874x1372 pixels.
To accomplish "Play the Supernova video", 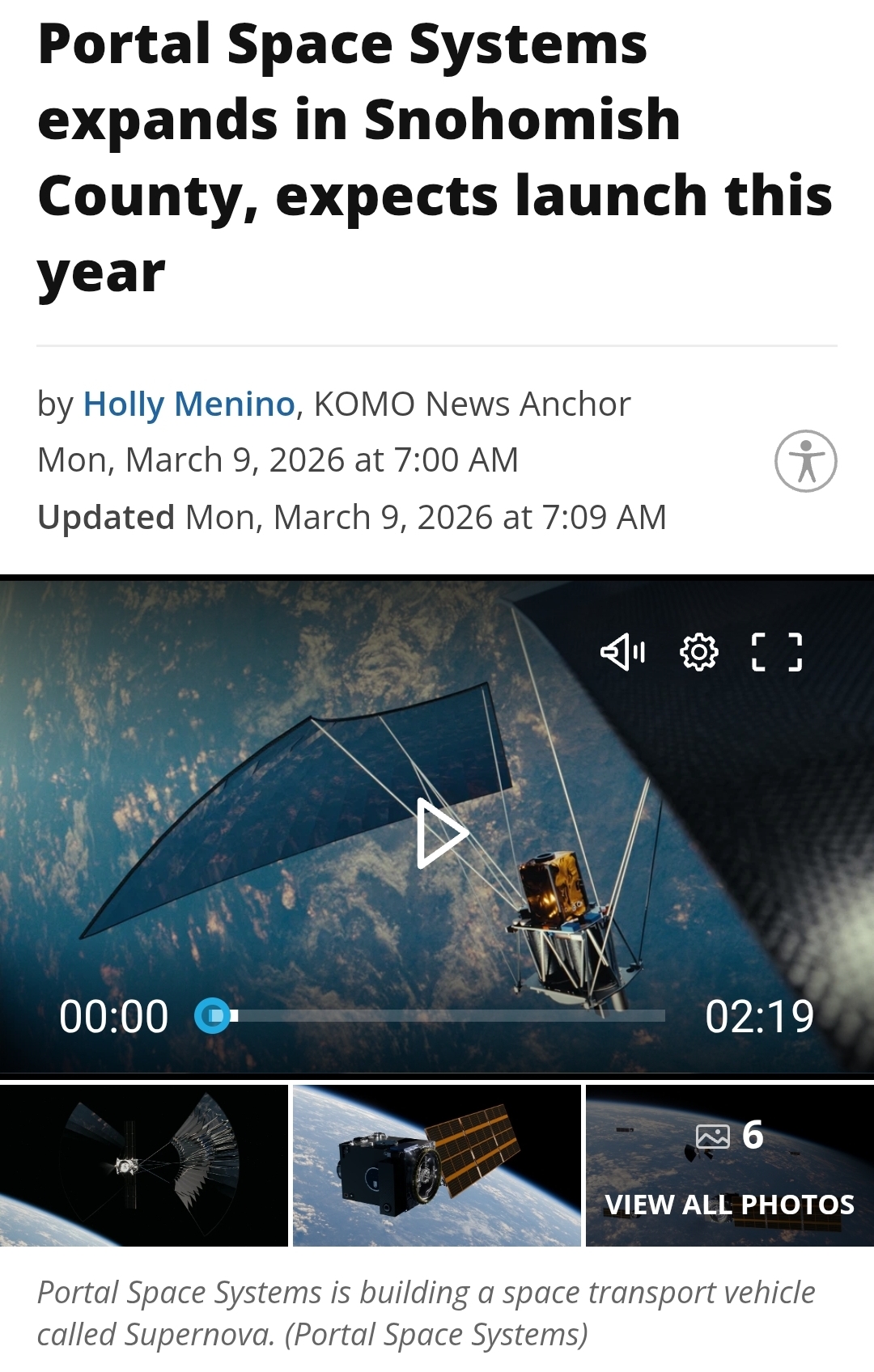I will [x=441, y=833].
